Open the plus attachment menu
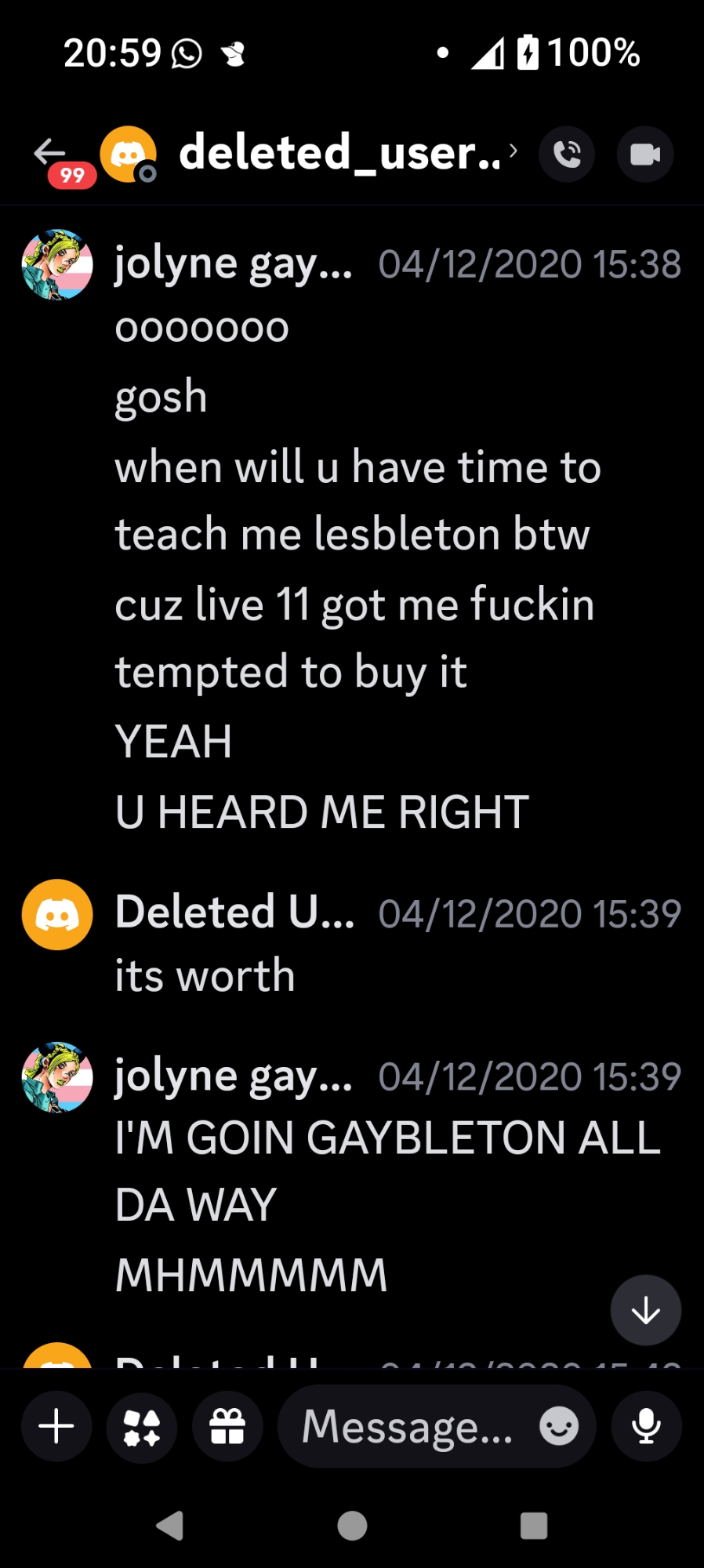Screen dimensions: 704x1568 tap(56, 1426)
